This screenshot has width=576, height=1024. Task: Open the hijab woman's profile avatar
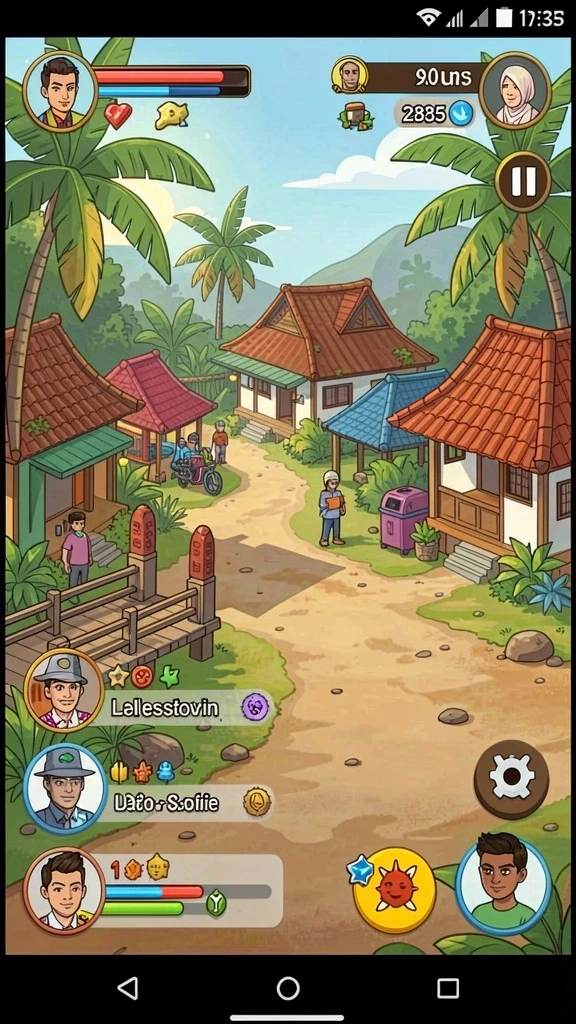[x=516, y=90]
